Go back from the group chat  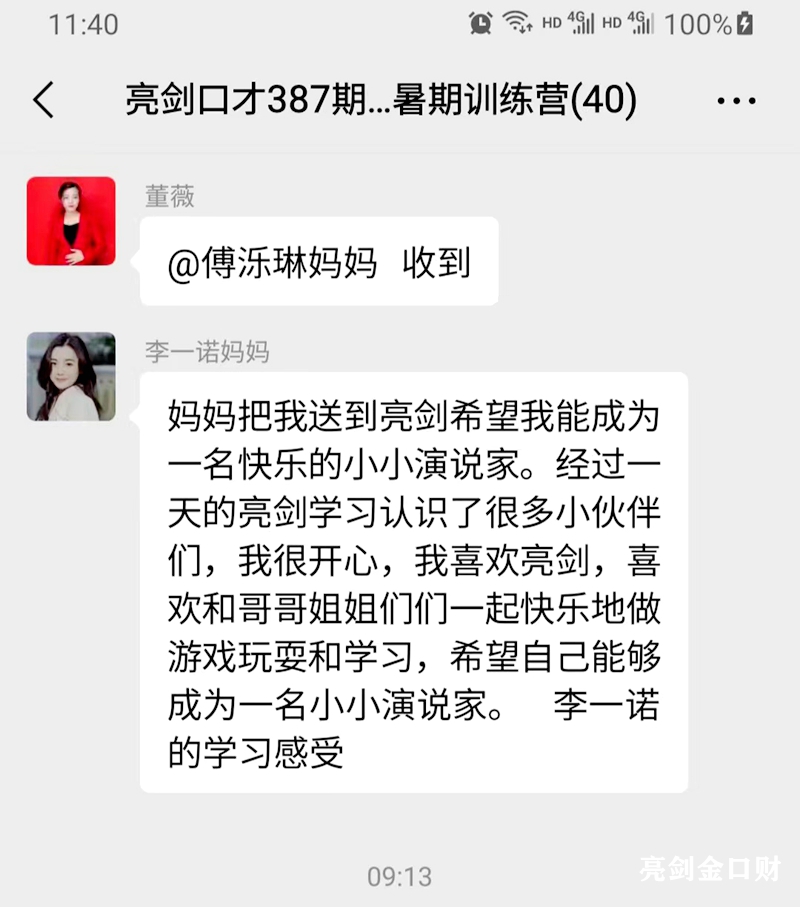coord(43,101)
